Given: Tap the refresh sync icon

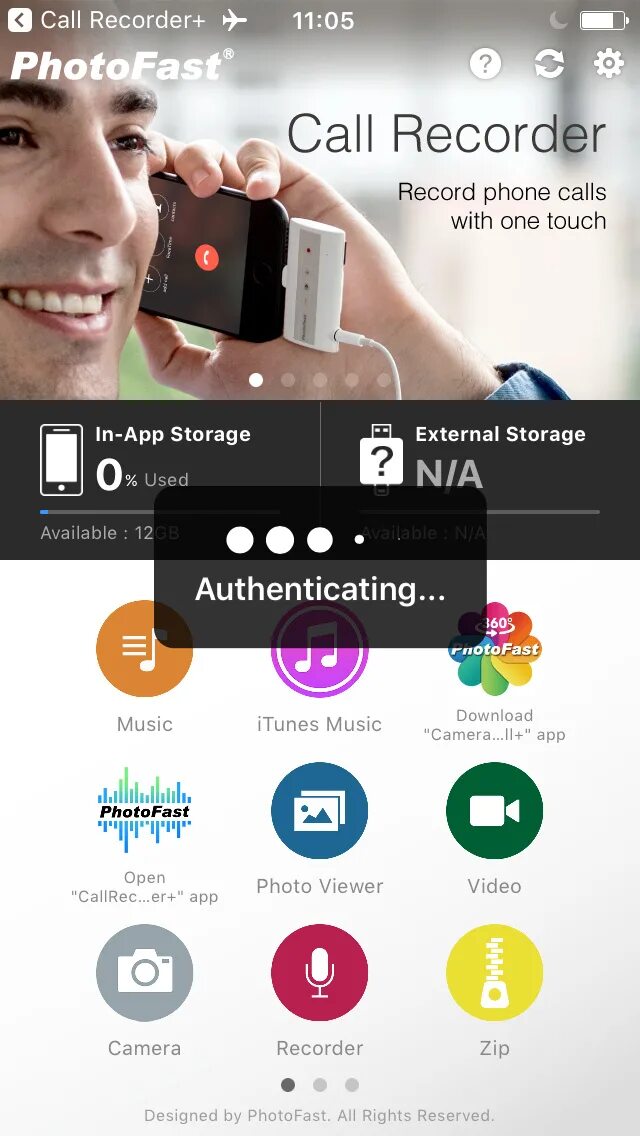Looking at the screenshot, I should [549, 64].
